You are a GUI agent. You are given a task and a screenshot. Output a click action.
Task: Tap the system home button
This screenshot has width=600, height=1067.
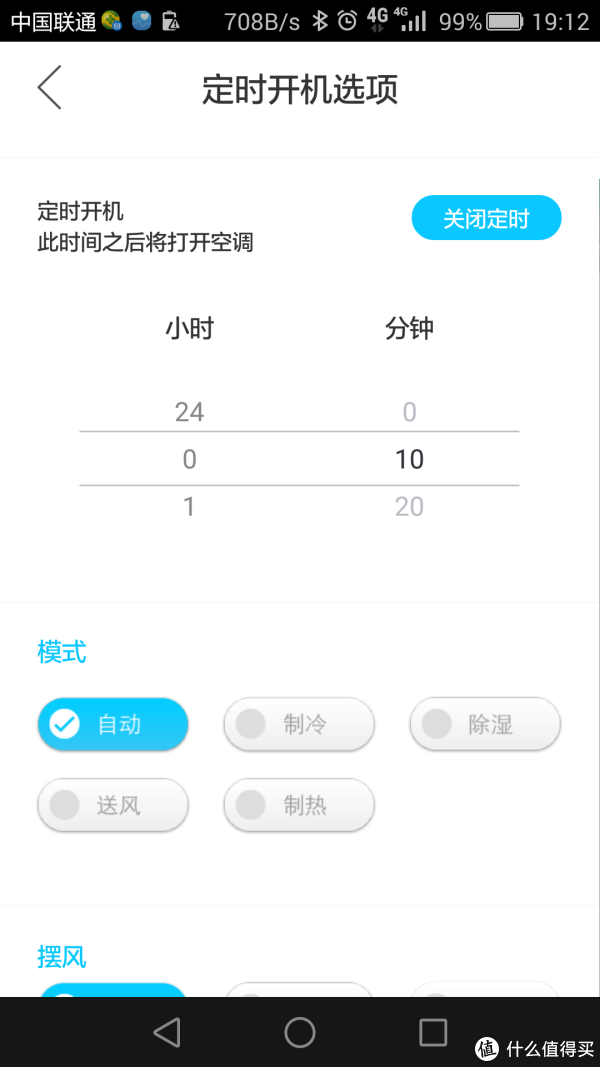(300, 1032)
